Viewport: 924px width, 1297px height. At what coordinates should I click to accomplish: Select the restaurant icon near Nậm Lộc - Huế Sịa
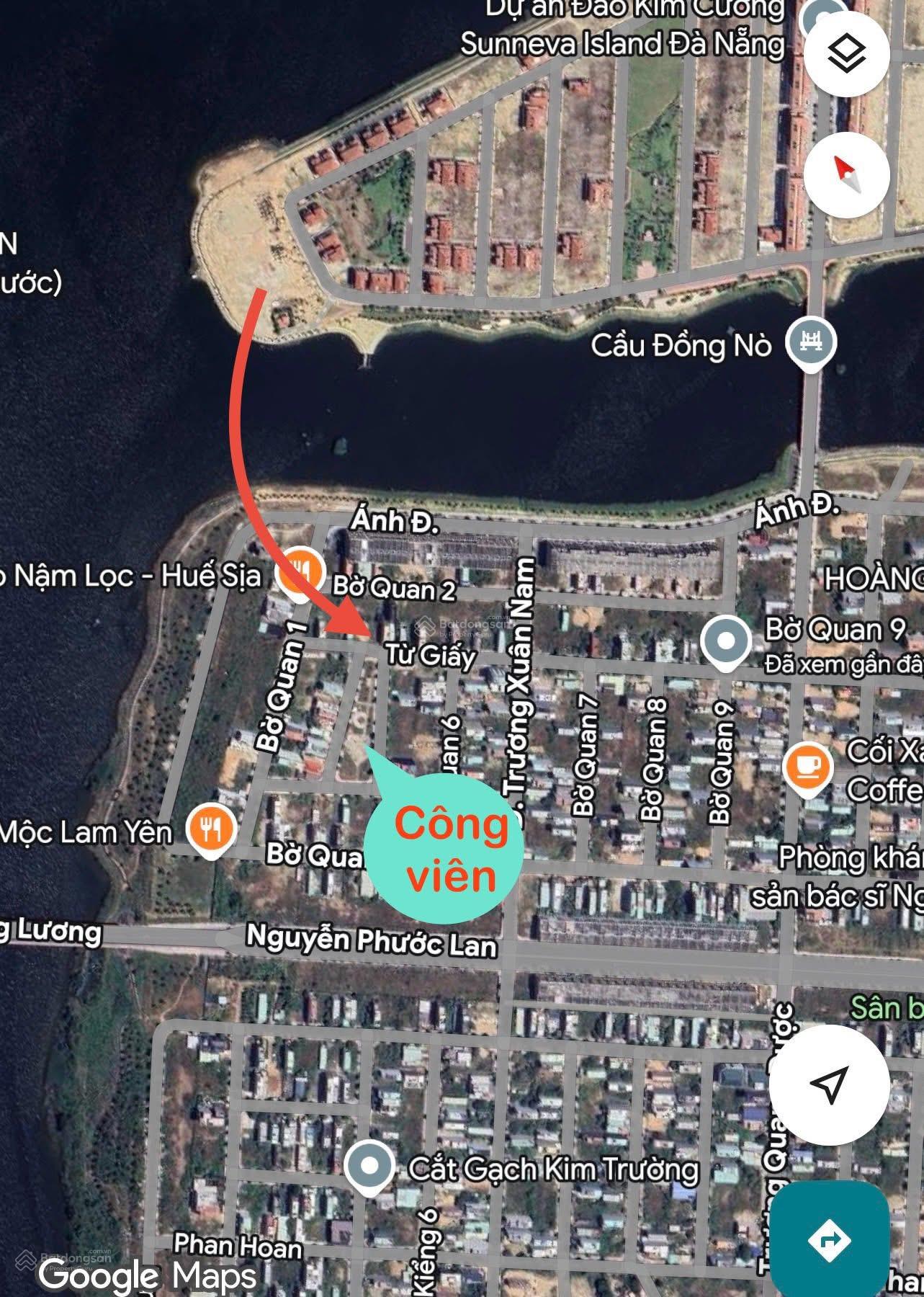point(299,569)
